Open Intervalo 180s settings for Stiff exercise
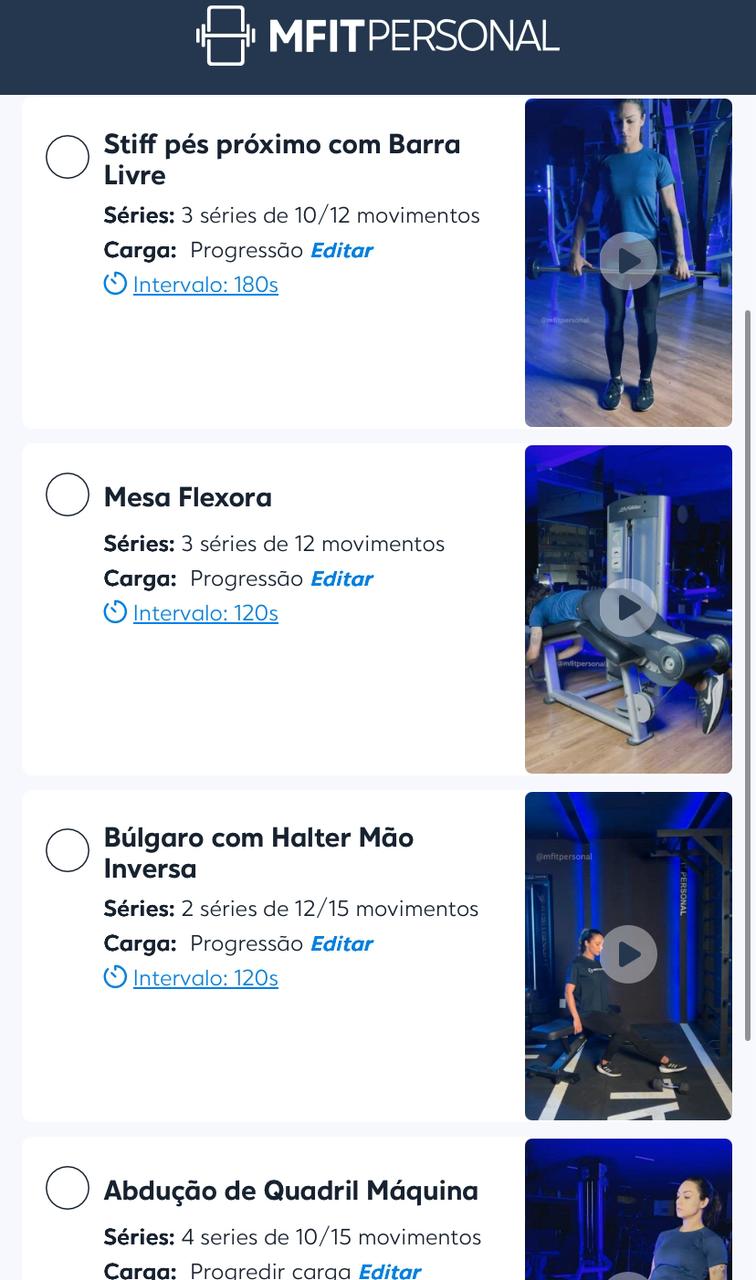Screen dimensions: 756x1280 [x=205, y=284]
